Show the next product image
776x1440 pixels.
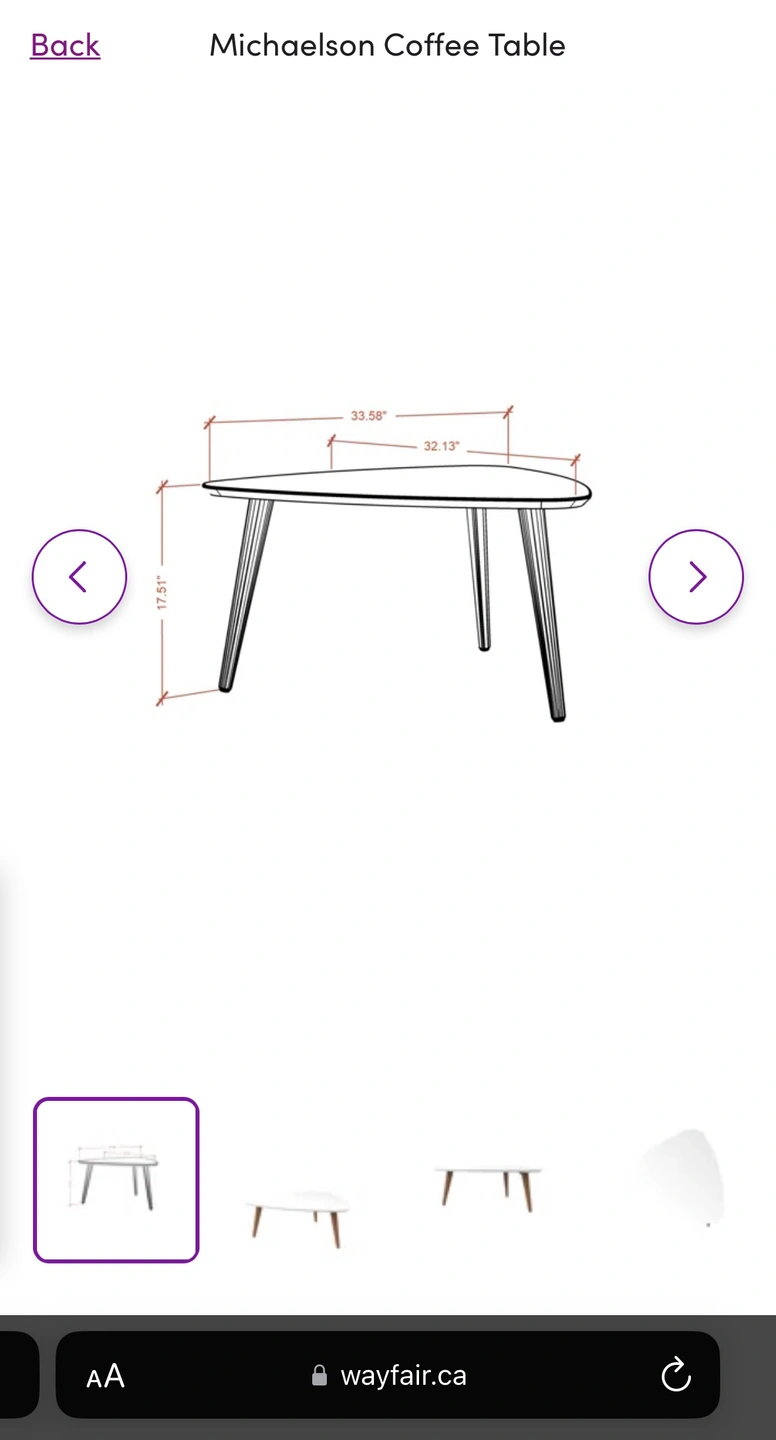[x=696, y=577]
